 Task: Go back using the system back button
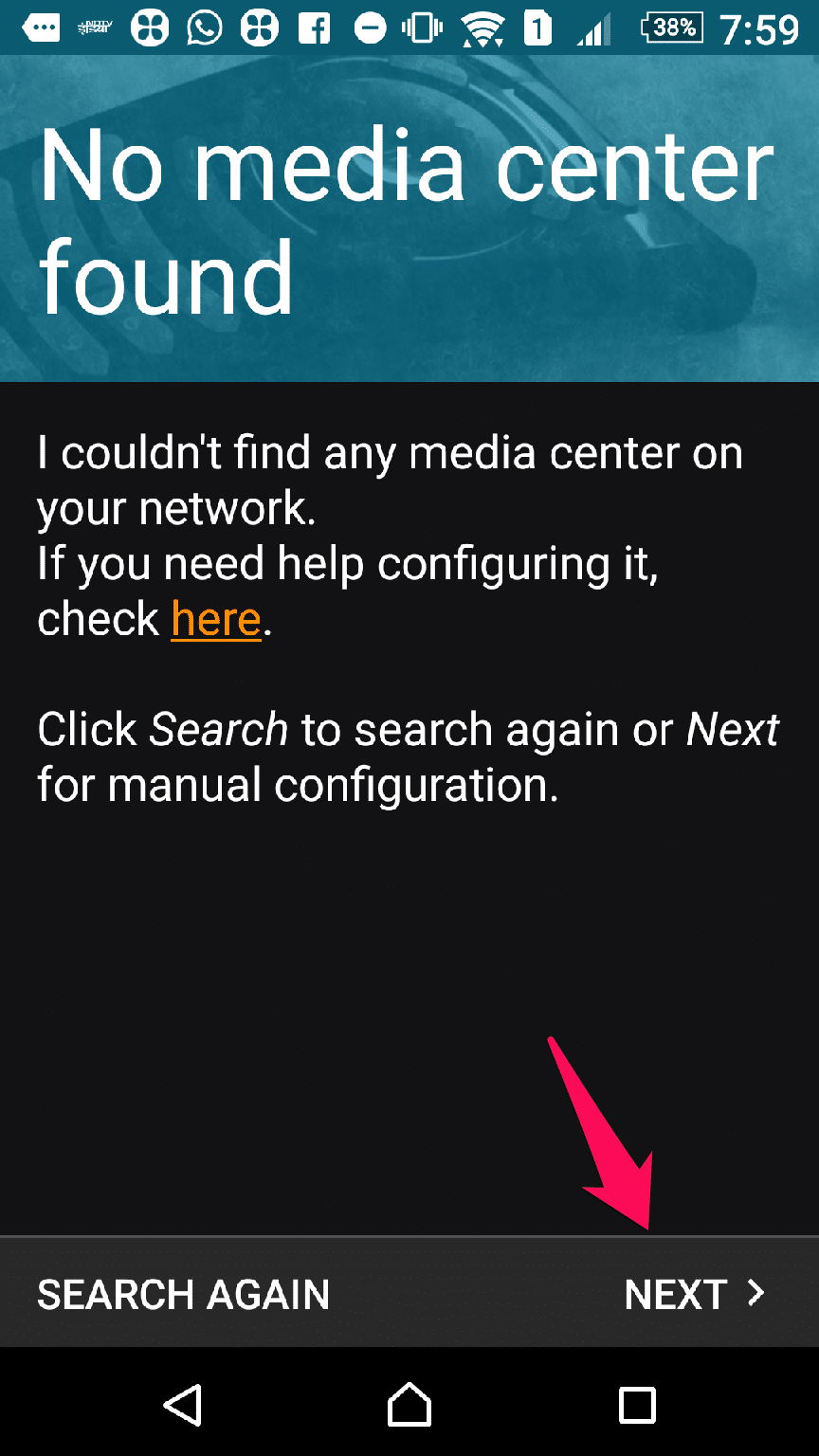[182, 1404]
